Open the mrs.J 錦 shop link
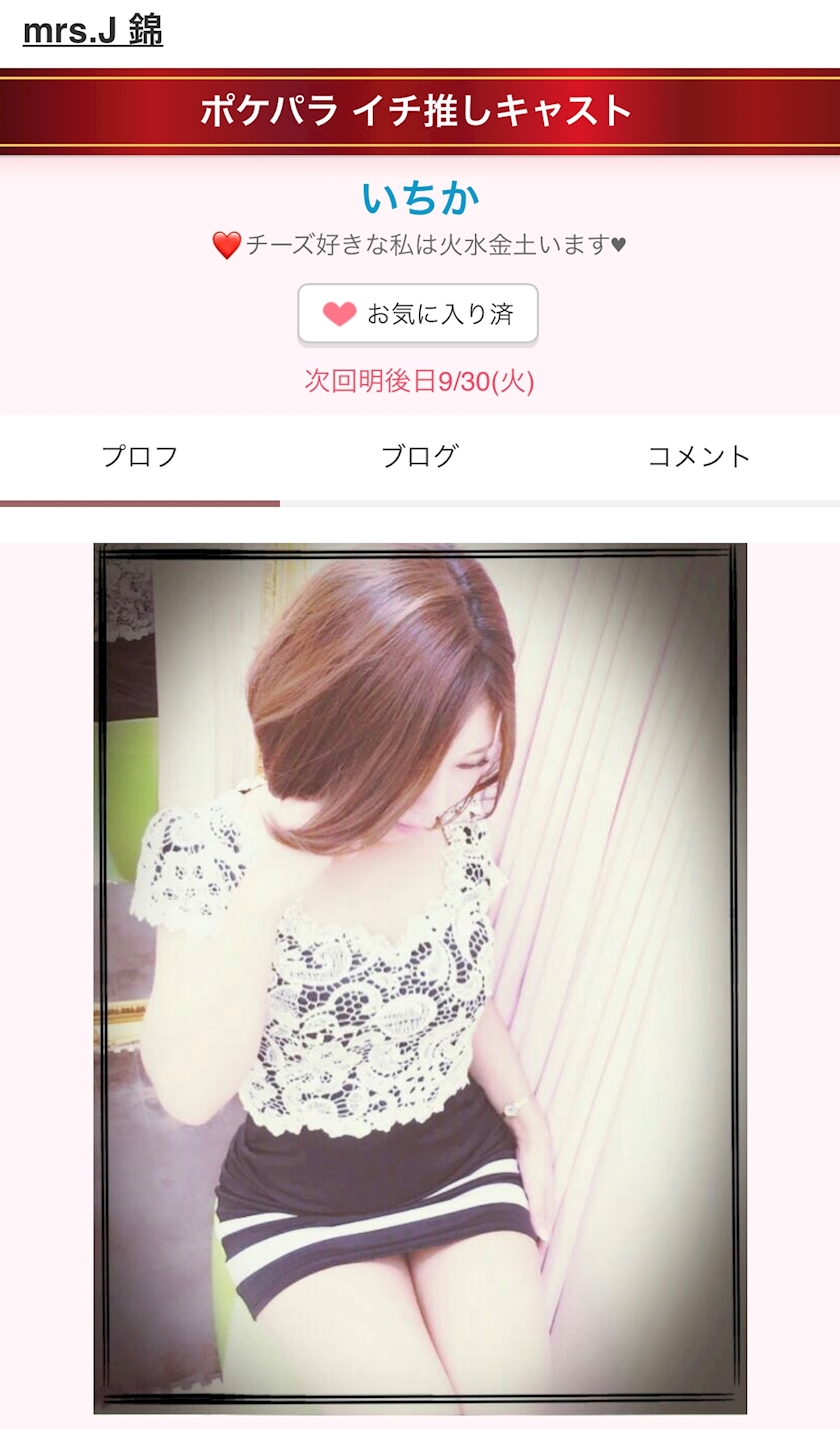 pos(92,32)
